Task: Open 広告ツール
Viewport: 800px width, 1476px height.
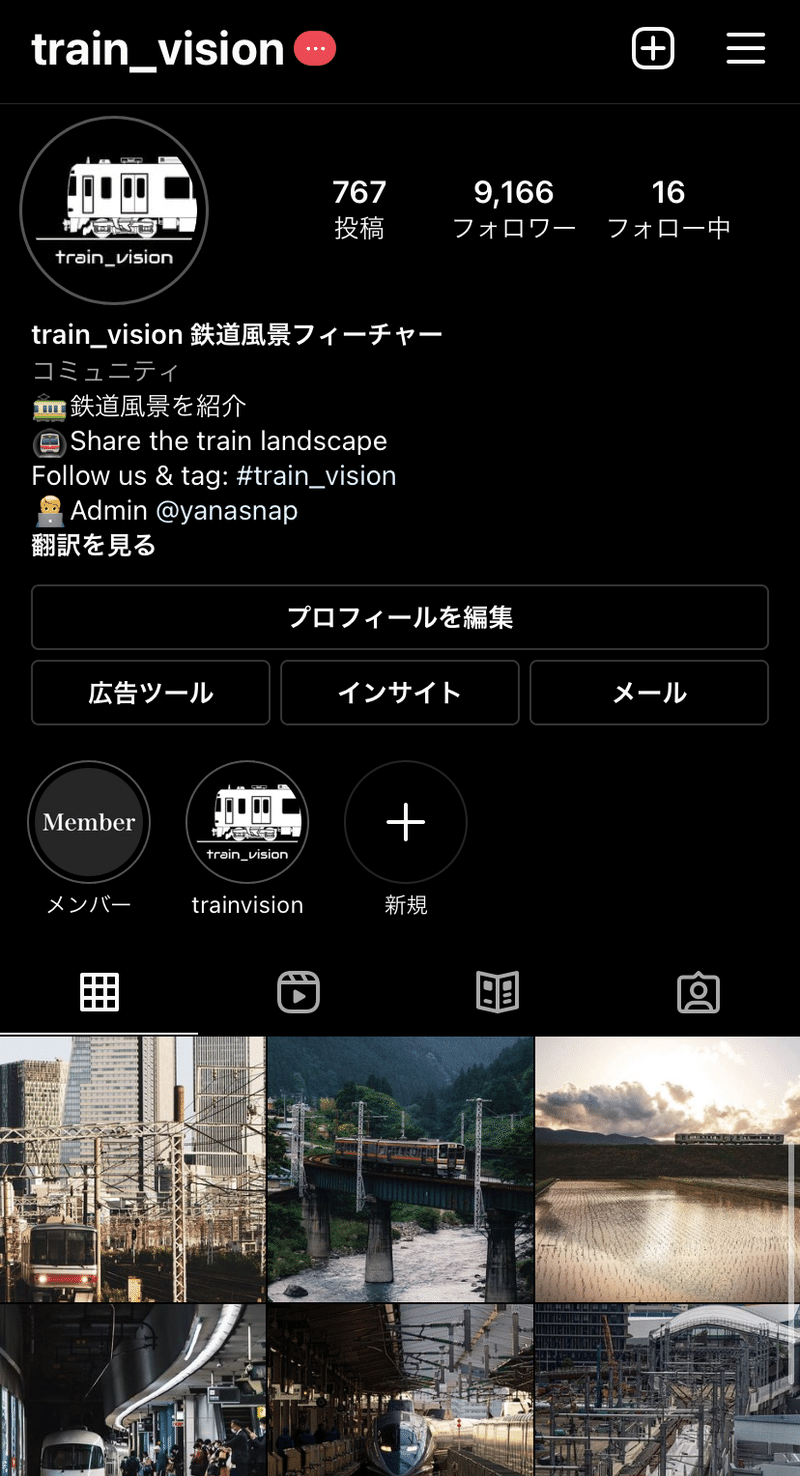Action: (151, 692)
